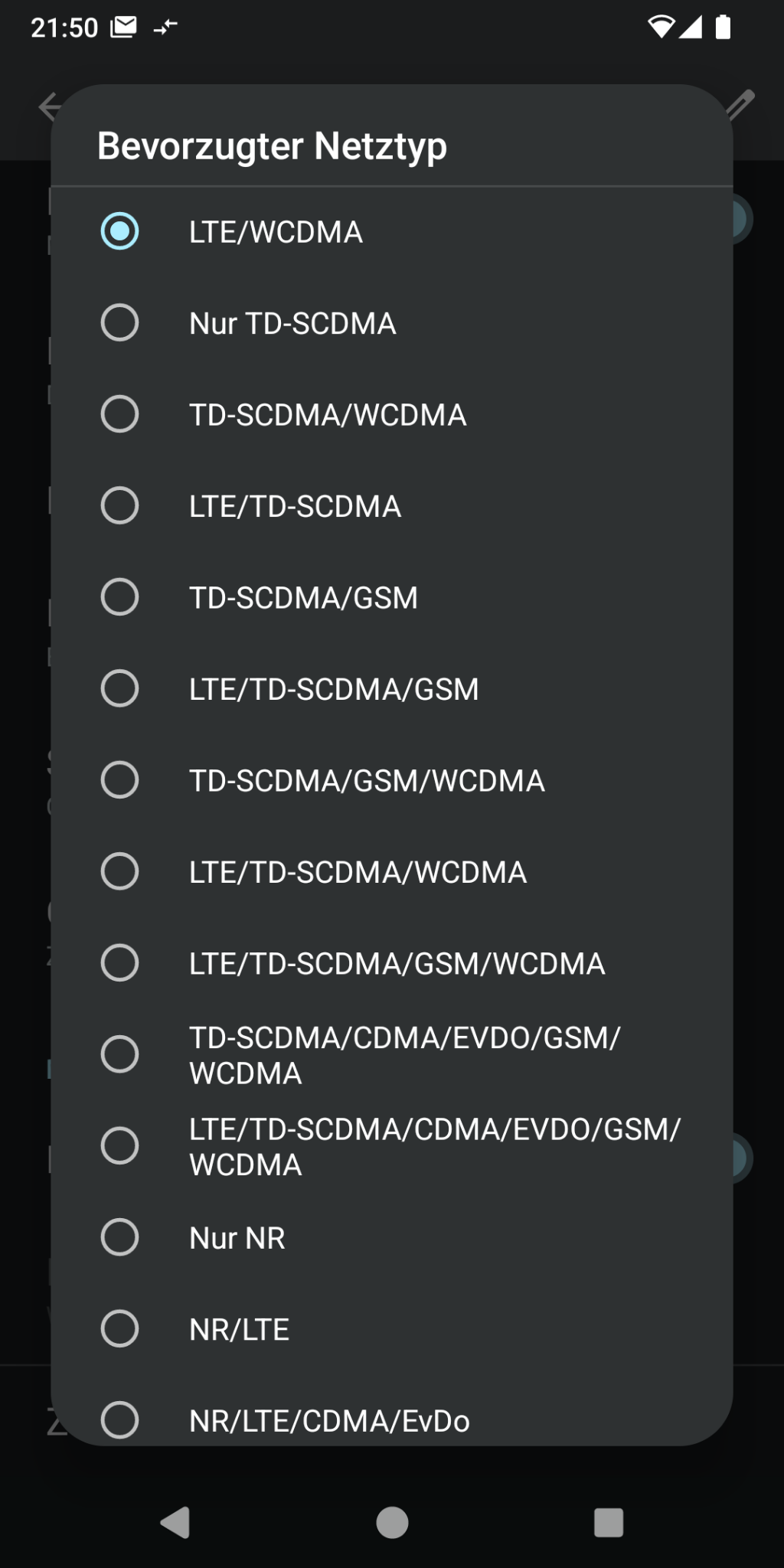The height and width of the screenshot is (1568, 784).
Task: Choose the LTE/TD-SCDMA/GSM option
Action: [392, 688]
